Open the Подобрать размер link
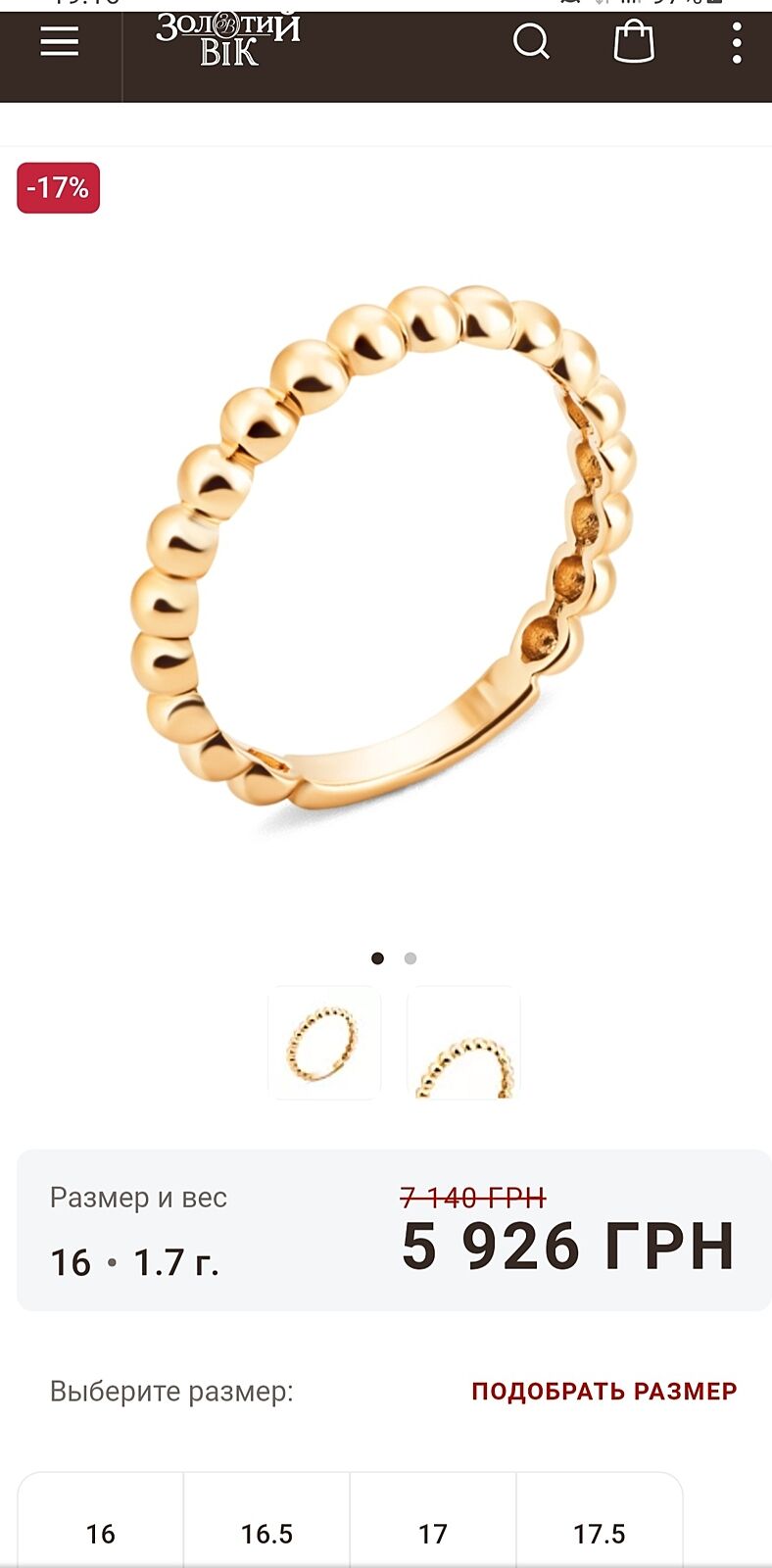Viewport: 772px width, 1568px height. 603,1392
